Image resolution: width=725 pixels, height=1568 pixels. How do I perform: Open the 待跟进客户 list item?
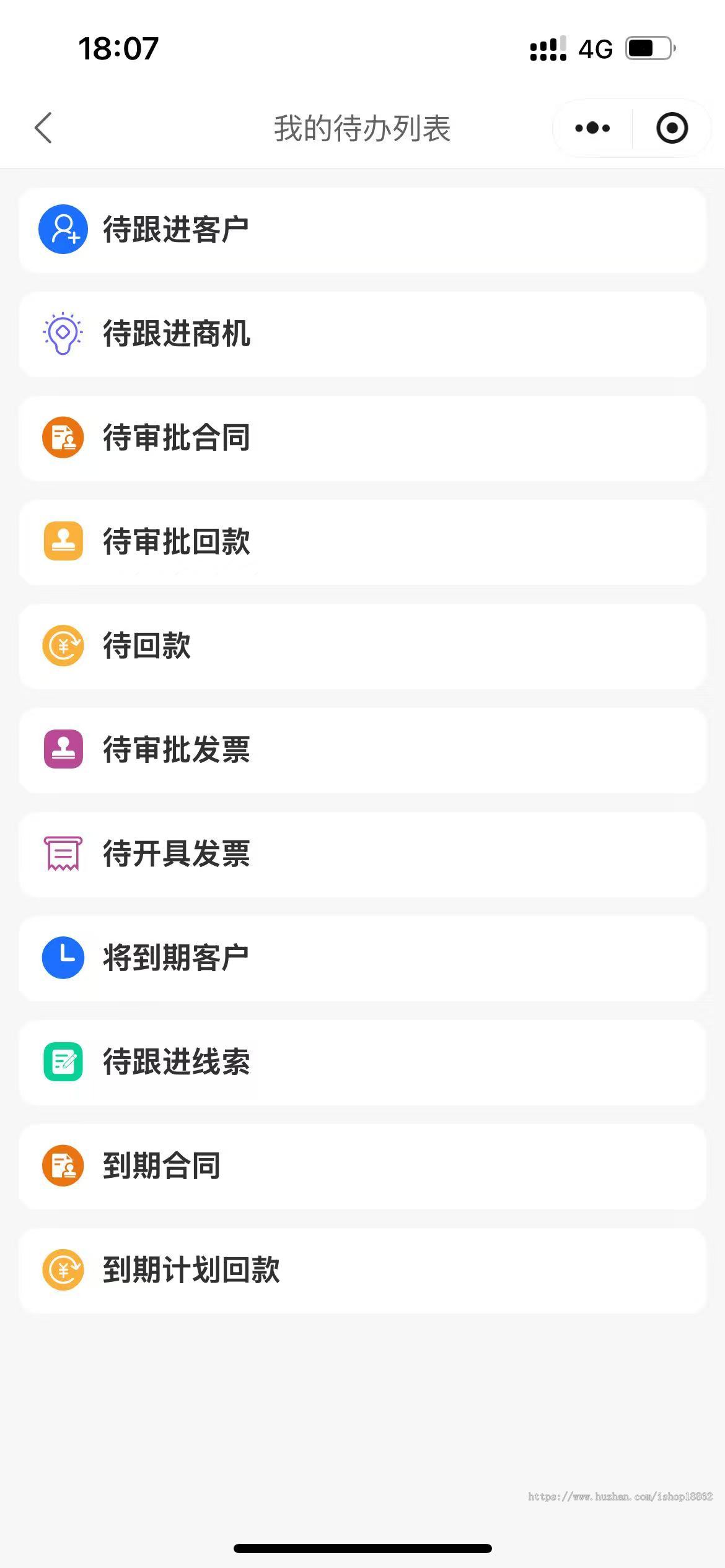362,229
